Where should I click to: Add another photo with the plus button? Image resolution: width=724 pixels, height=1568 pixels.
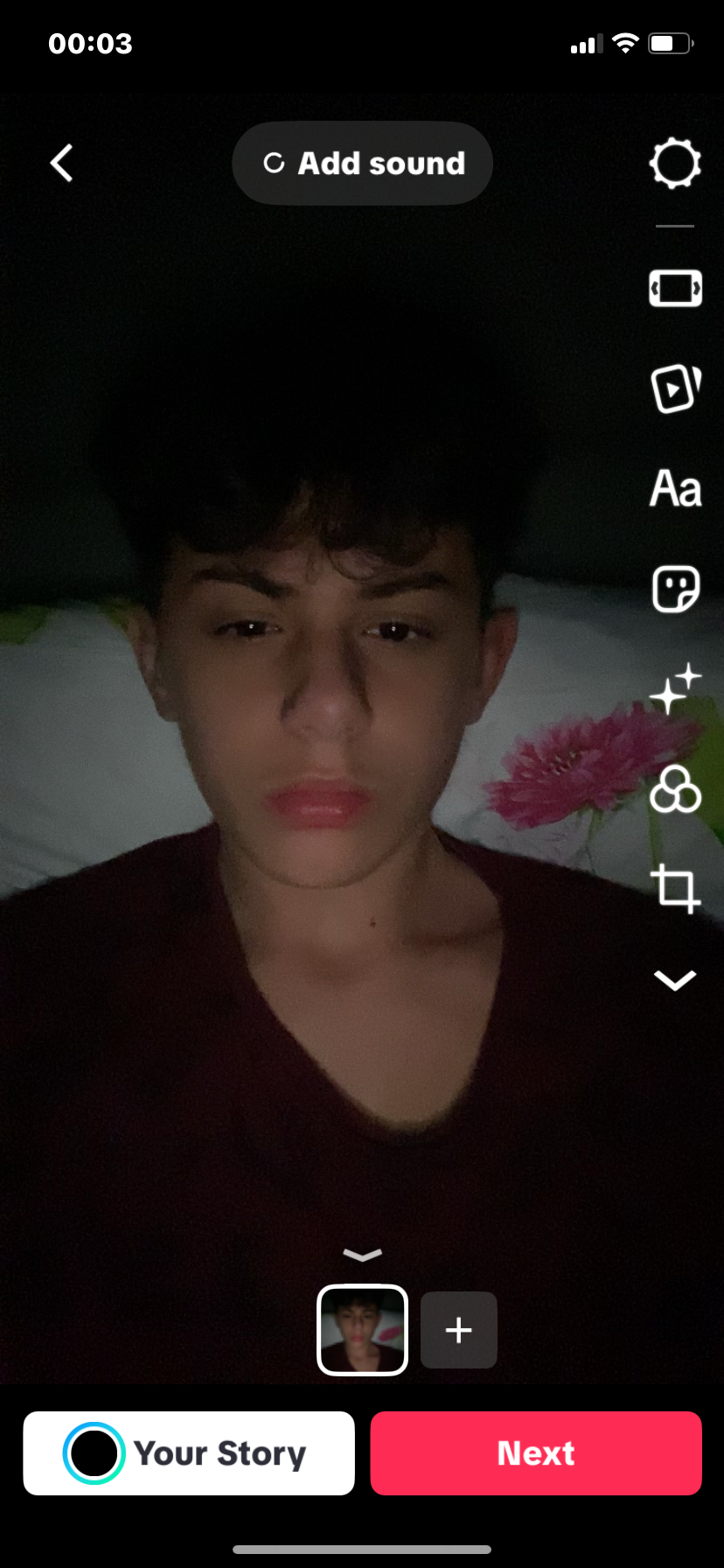(x=458, y=1330)
